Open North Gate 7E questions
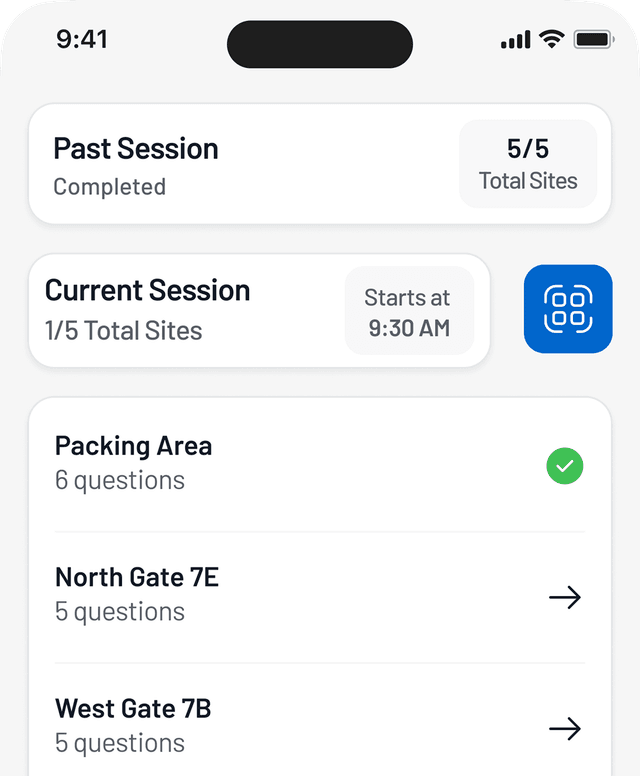640x776 pixels. [320, 597]
